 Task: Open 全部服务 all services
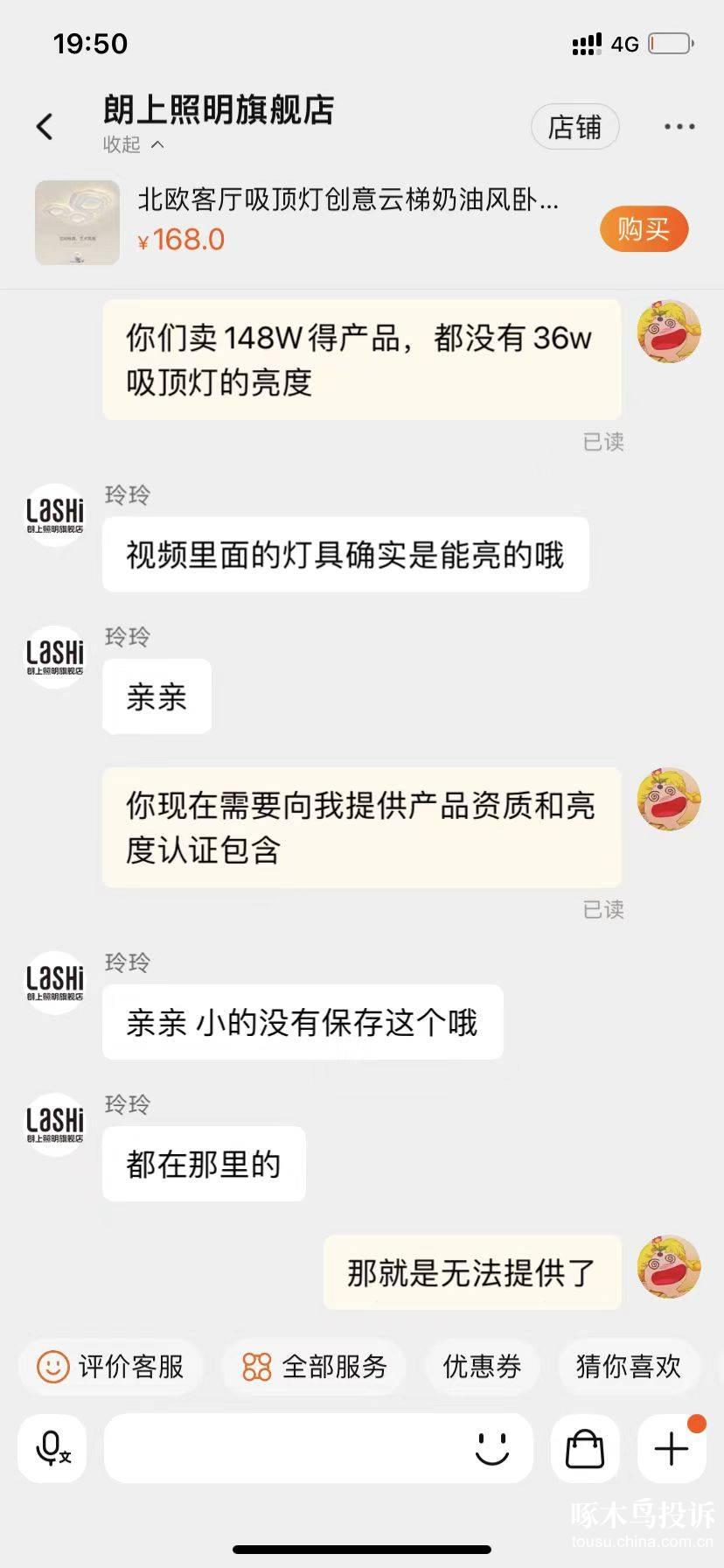click(315, 1366)
